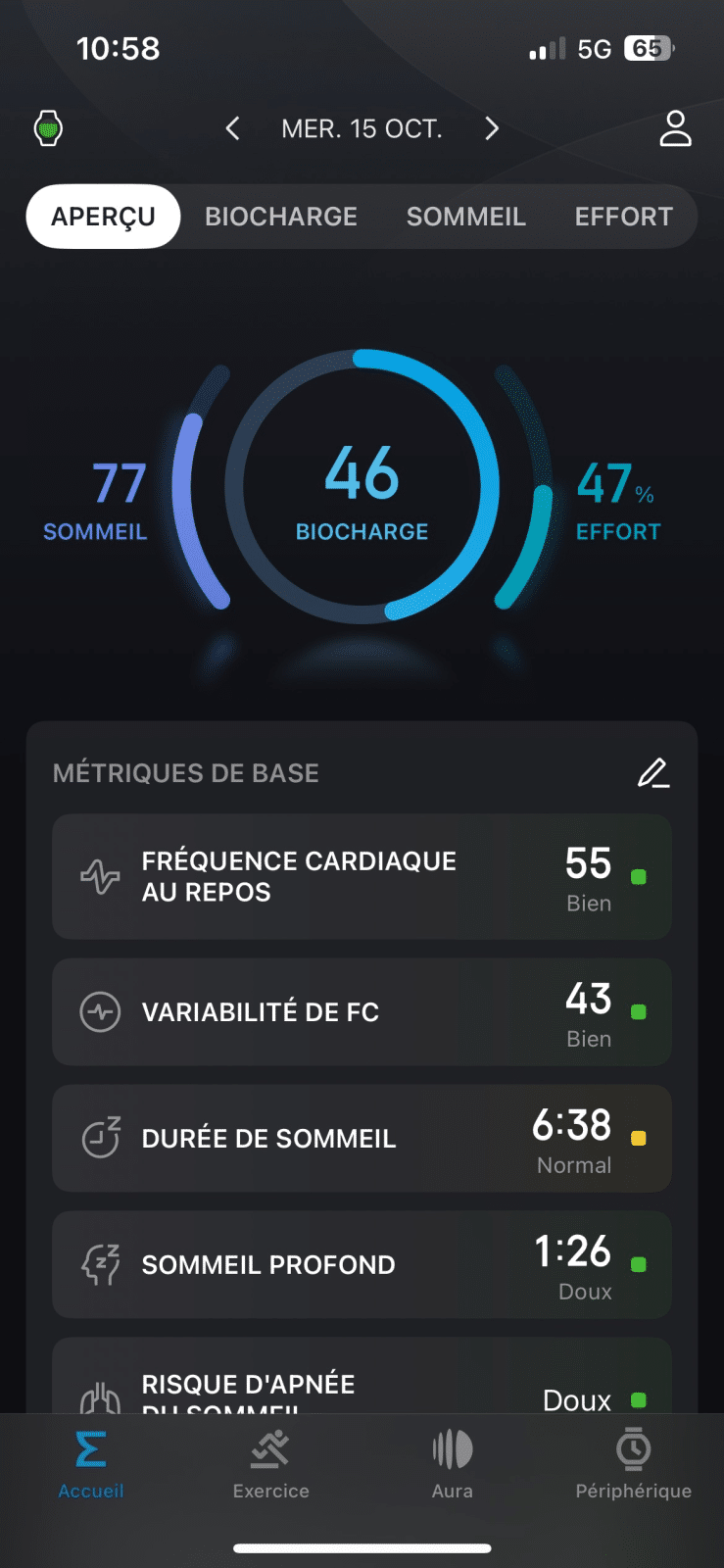
Task: Edit the Métriques de base list
Action: pyautogui.click(x=653, y=773)
